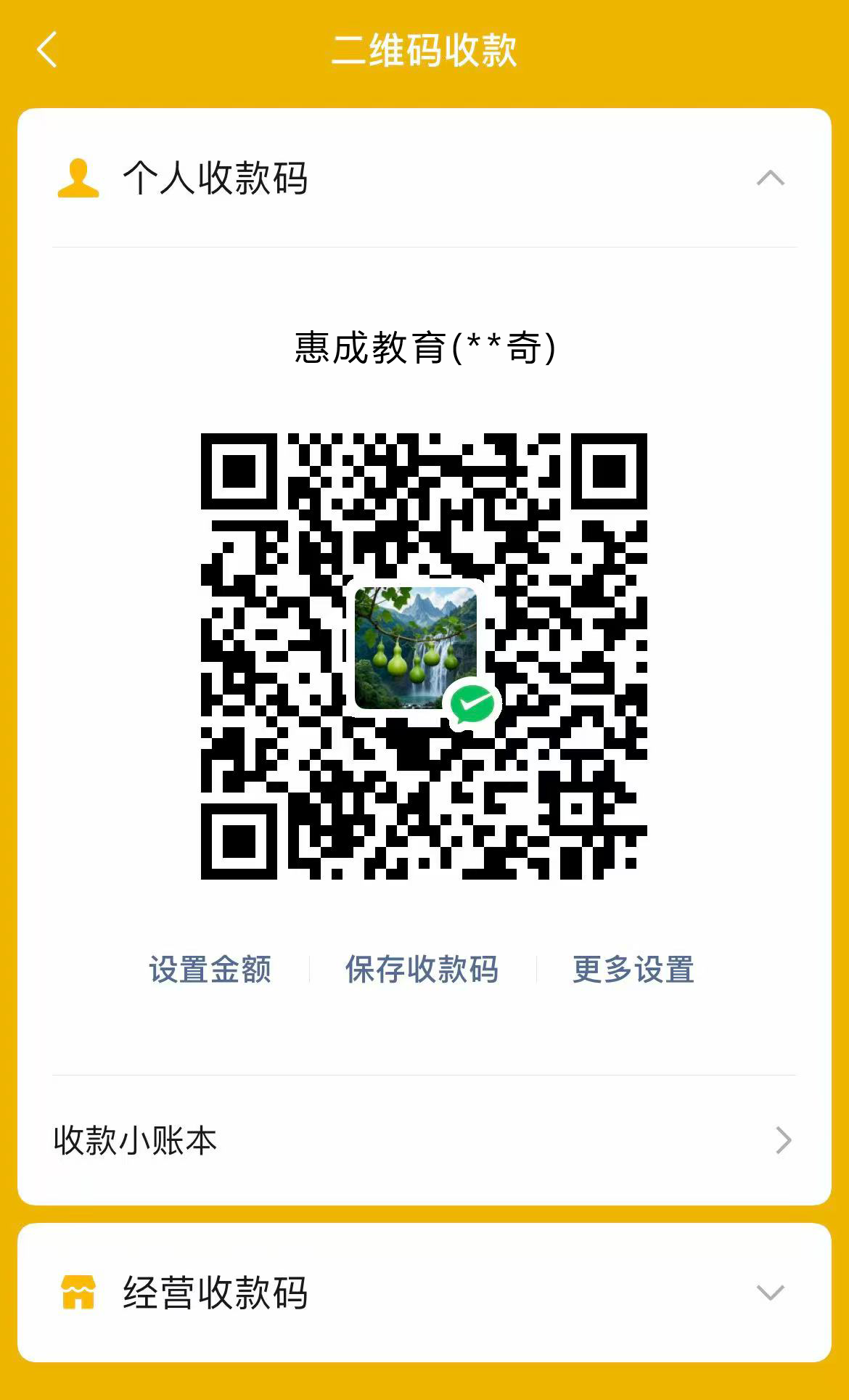Screen dimensions: 849x1400
Task: Expand the 经营收款码 section
Action: point(770,1293)
